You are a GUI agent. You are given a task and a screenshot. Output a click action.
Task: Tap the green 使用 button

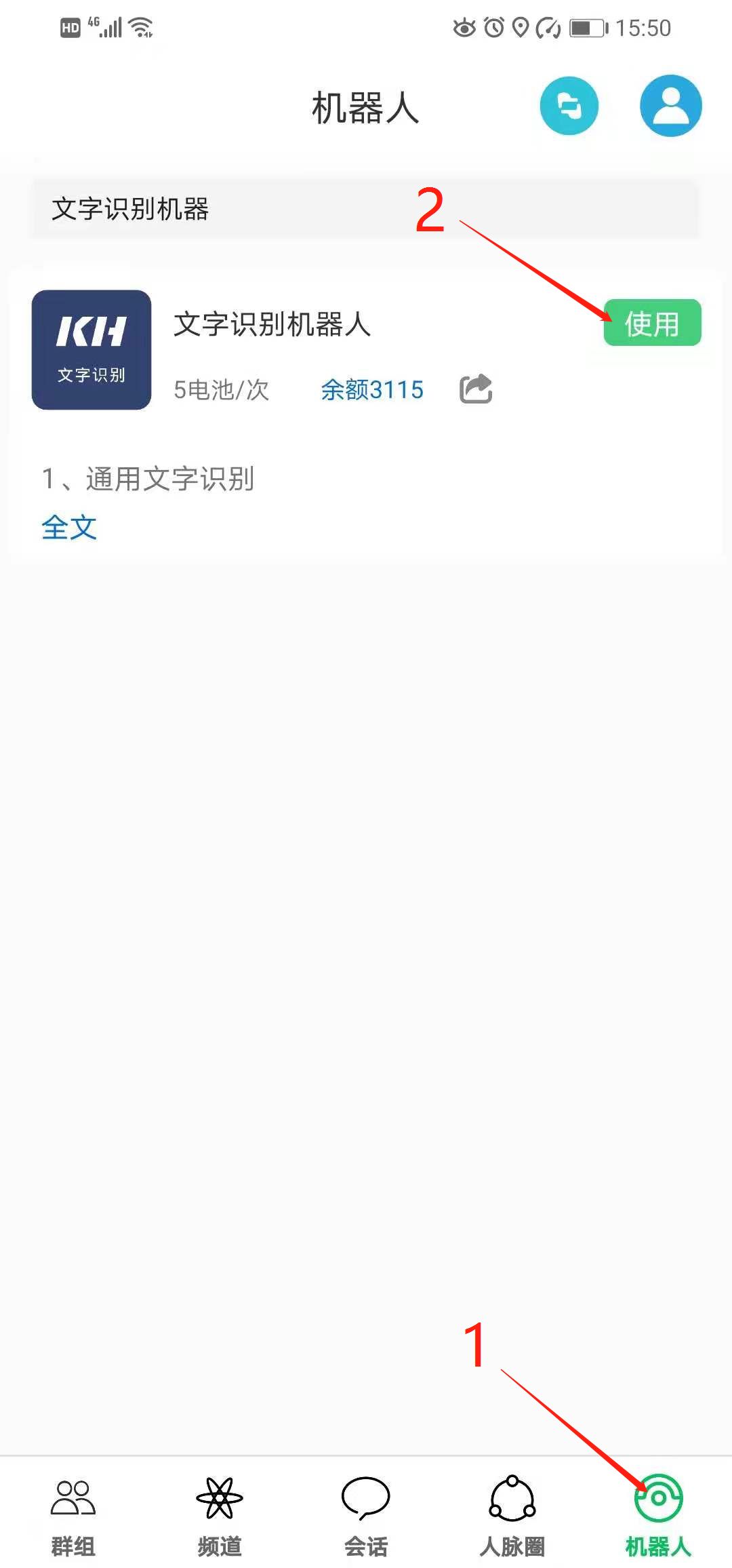[x=652, y=323]
